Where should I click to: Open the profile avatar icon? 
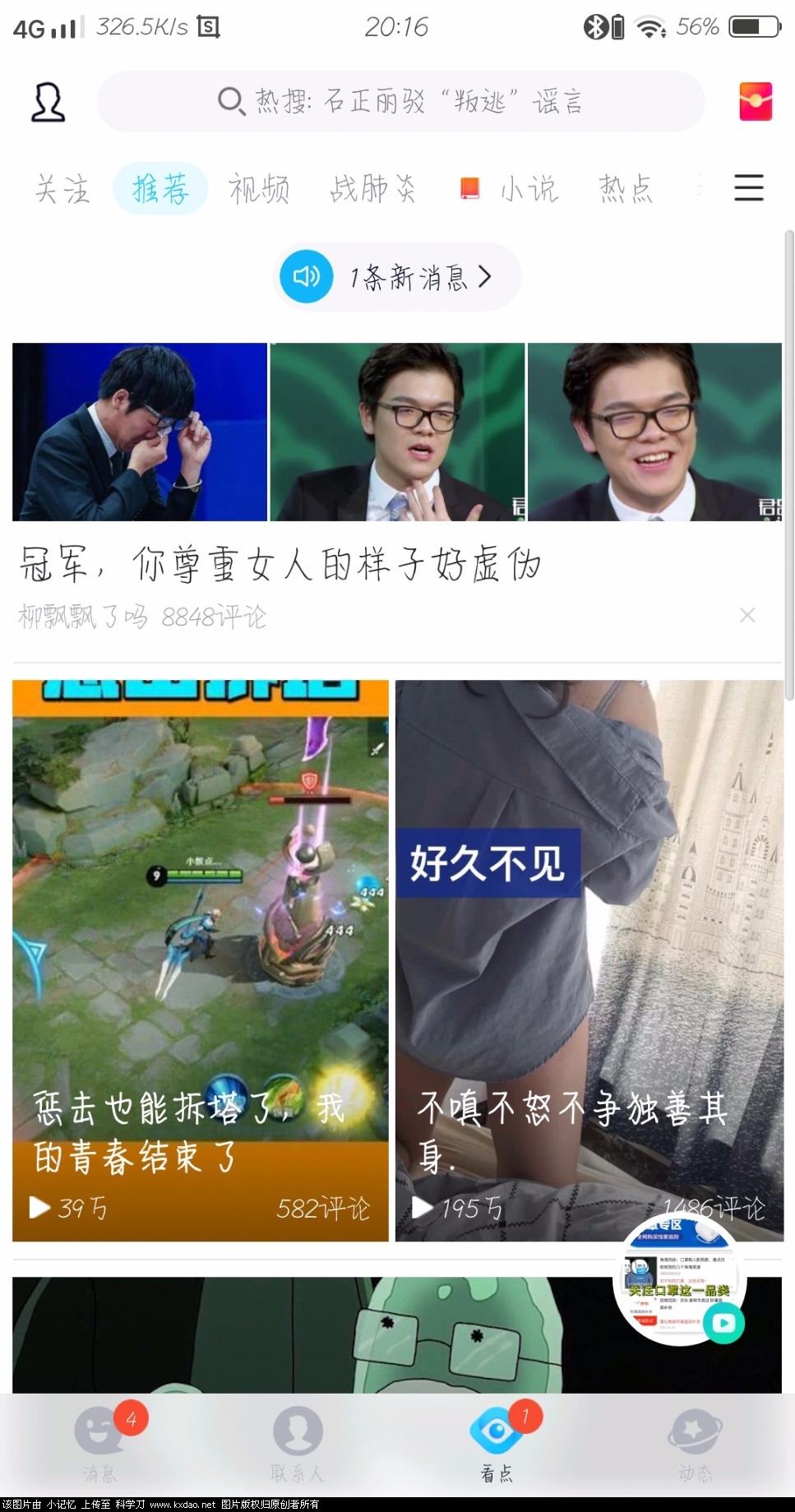click(x=48, y=102)
